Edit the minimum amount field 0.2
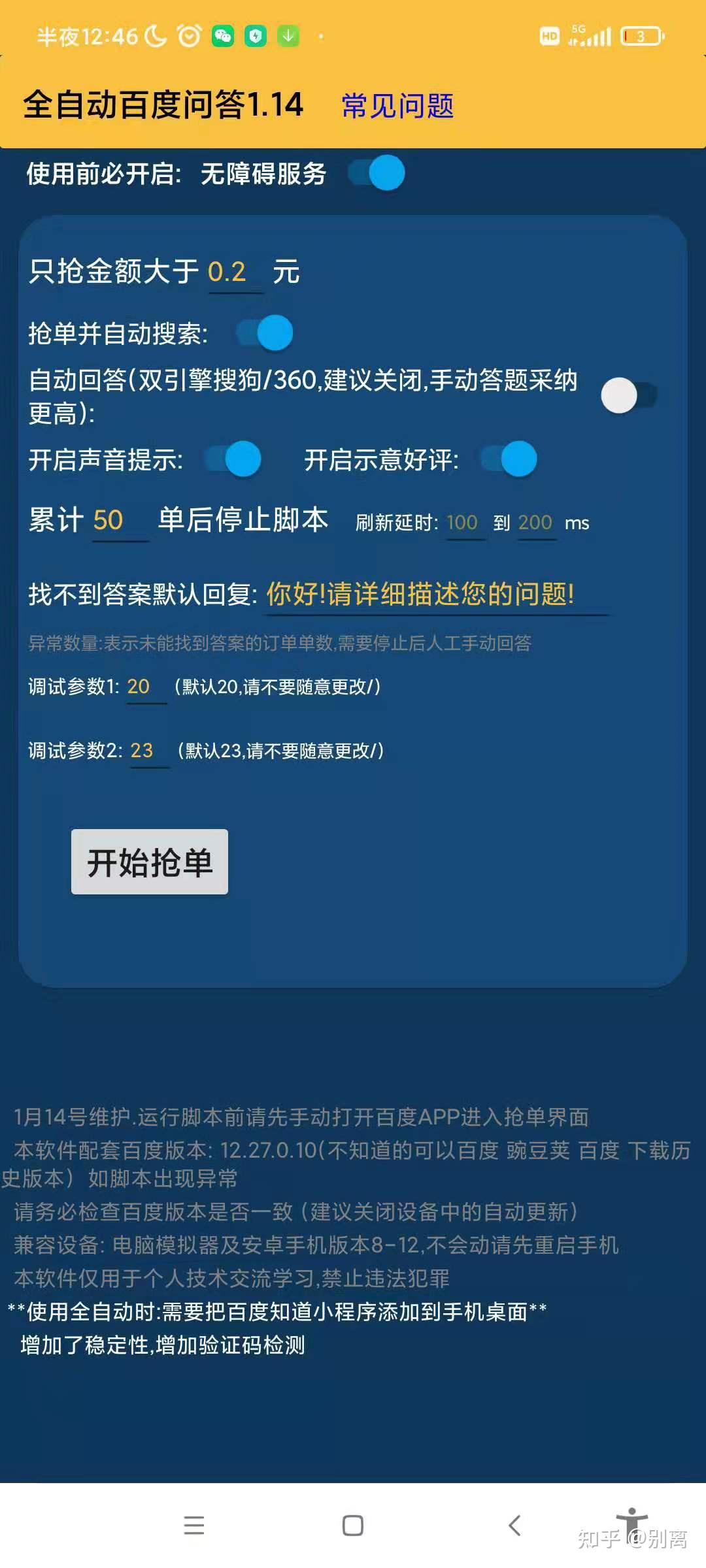This screenshot has width=706, height=1568. (234, 272)
